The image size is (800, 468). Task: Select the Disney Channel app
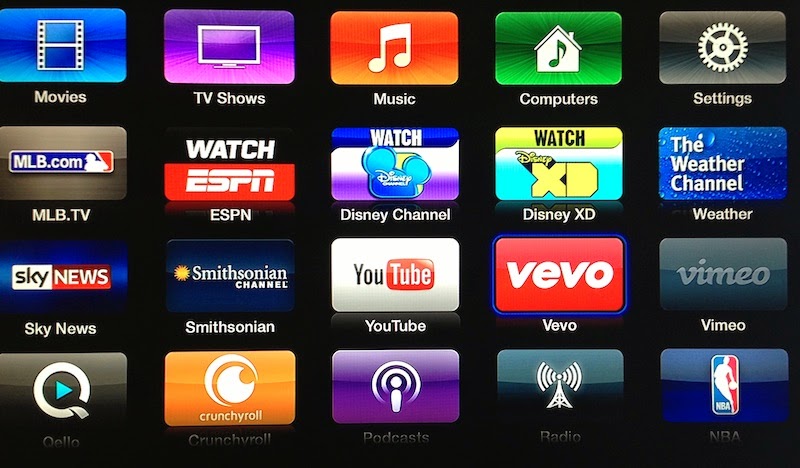point(394,164)
